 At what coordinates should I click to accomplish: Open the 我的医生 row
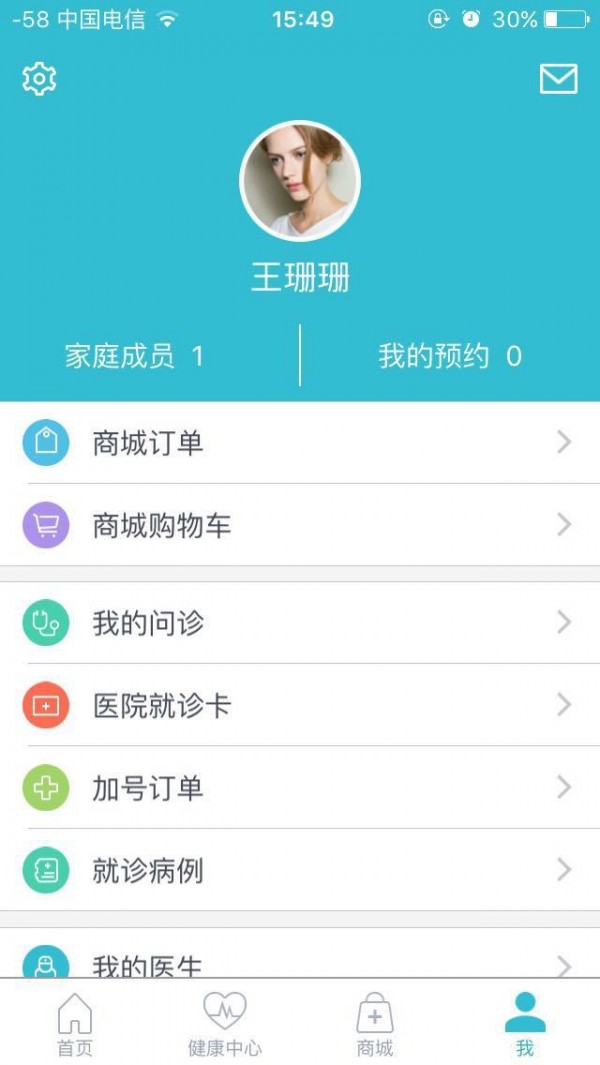(x=300, y=960)
